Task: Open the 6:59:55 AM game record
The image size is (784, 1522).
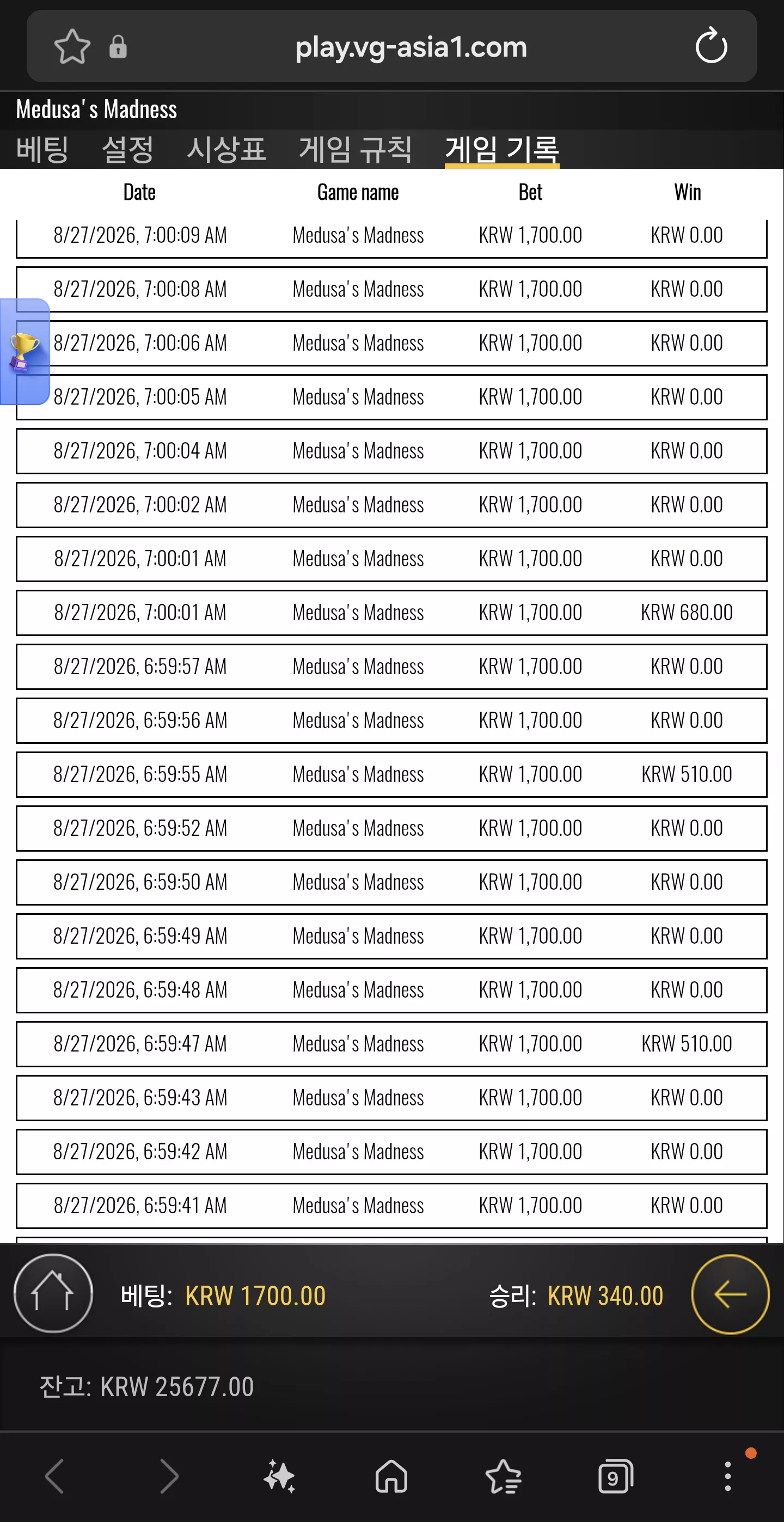Action: (391, 774)
